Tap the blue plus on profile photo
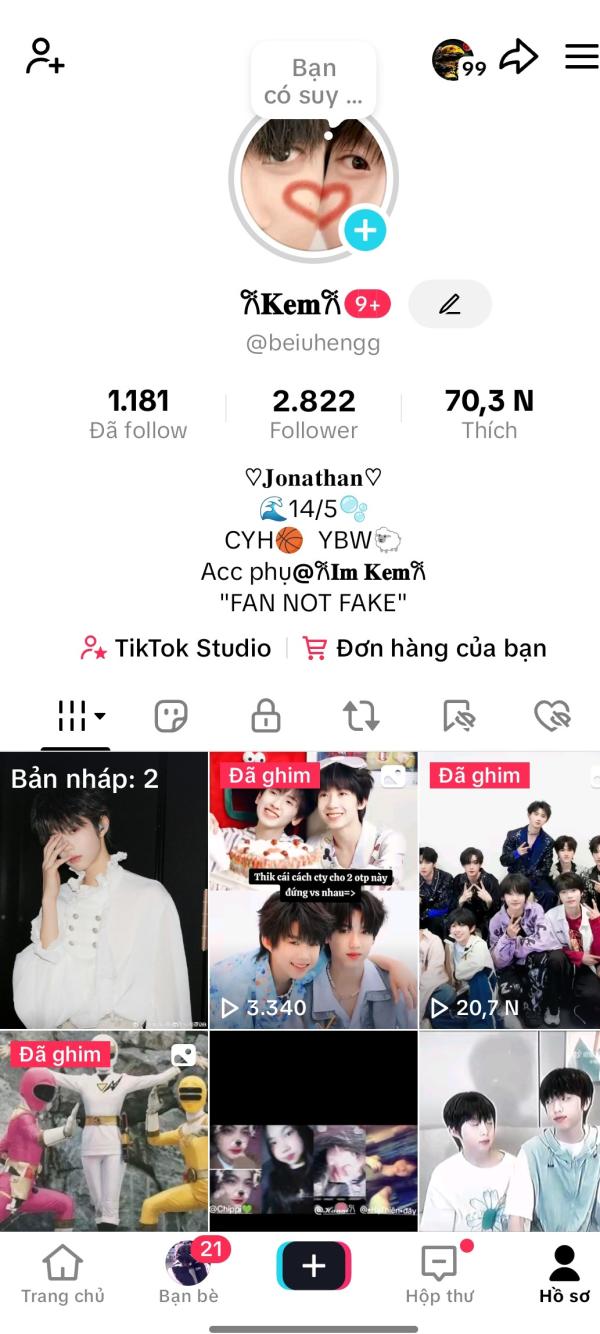Screen dimensions: 600x1334 [365, 231]
